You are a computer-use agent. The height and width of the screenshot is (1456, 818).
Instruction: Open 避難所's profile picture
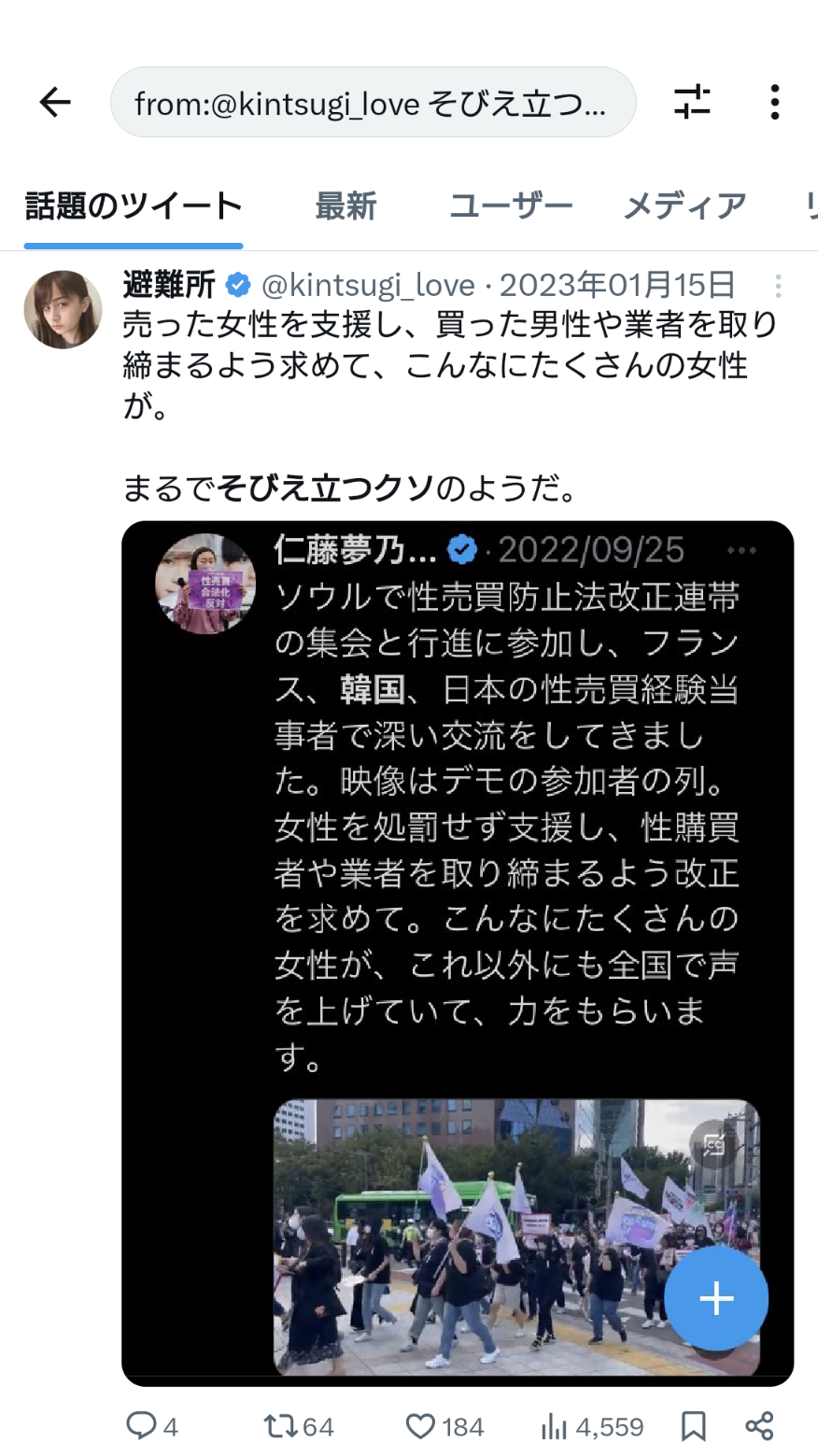point(63,310)
